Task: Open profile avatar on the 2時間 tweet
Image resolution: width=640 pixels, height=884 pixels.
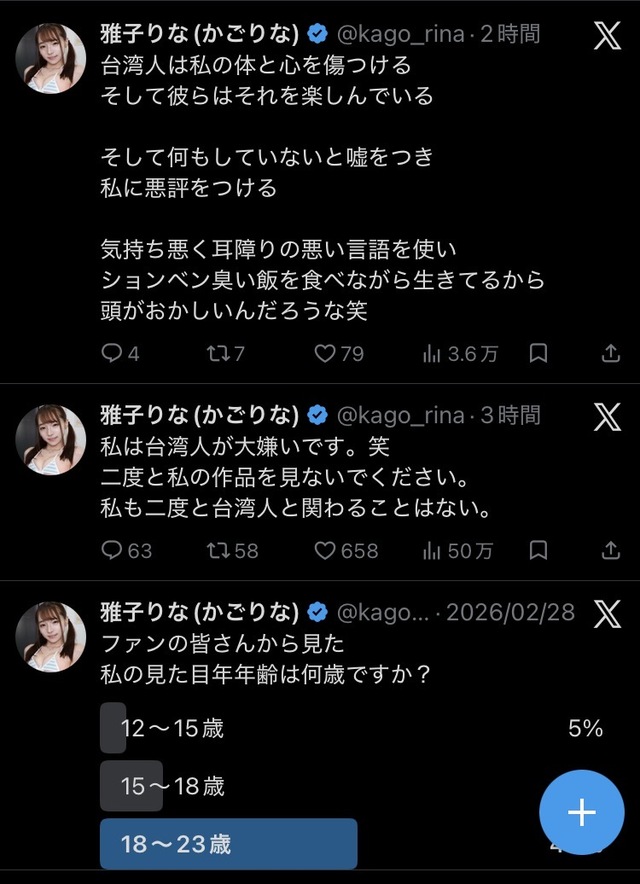Action: (50, 58)
